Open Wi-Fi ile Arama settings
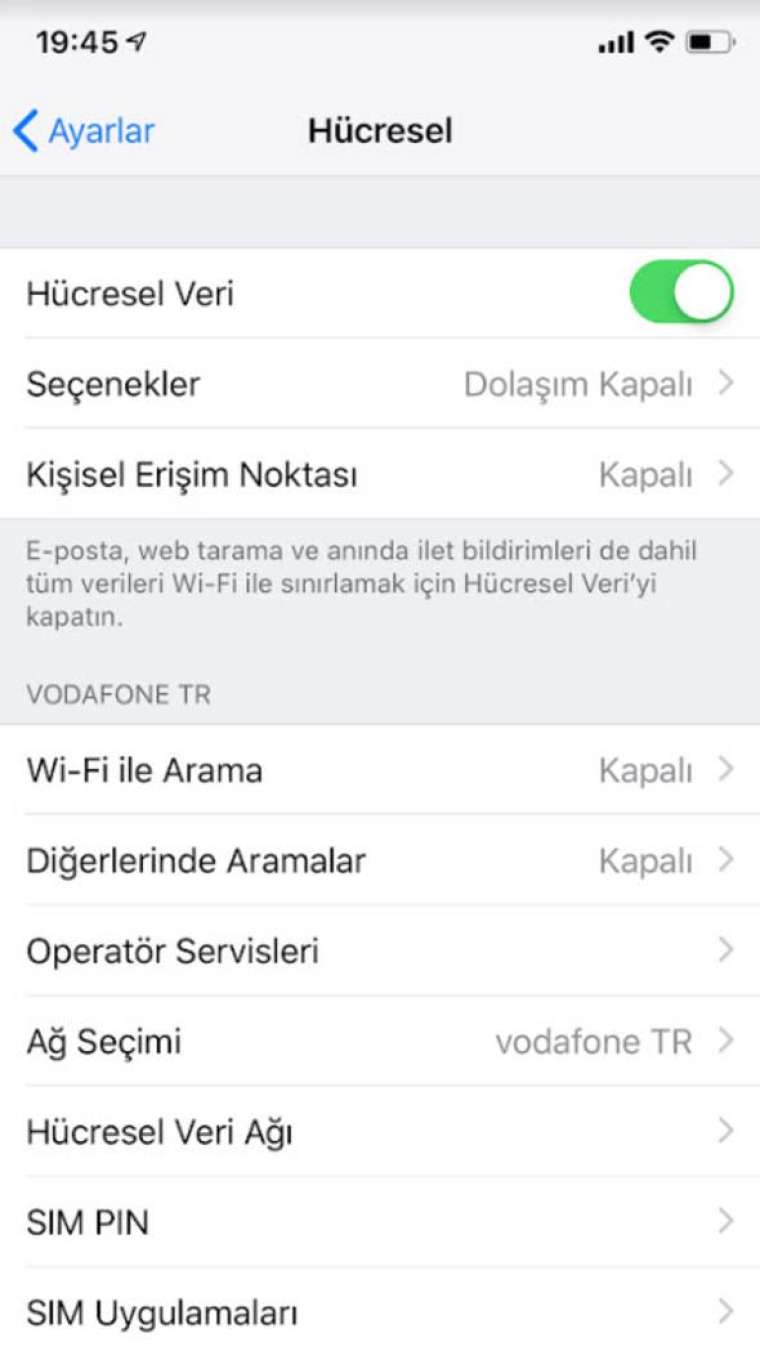Screen dimensions: 760x1351 [380, 770]
